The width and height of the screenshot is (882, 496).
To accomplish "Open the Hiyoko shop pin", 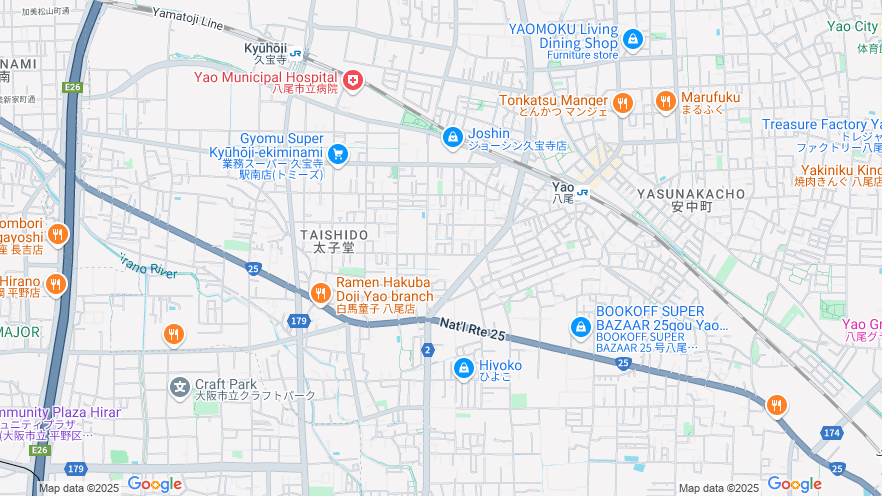I will tap(463, 369).
